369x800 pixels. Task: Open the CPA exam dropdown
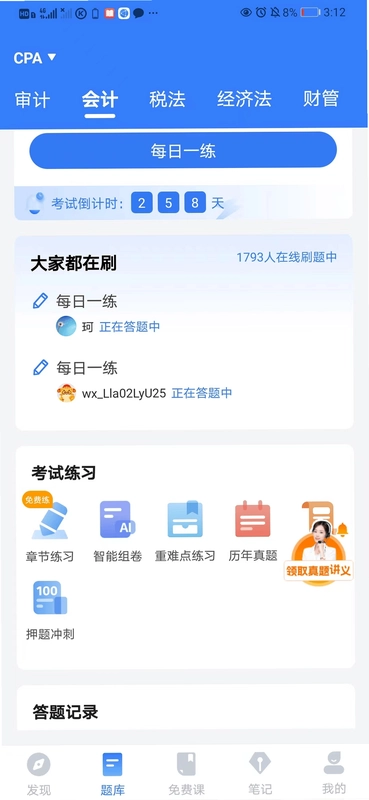point(35,58)
